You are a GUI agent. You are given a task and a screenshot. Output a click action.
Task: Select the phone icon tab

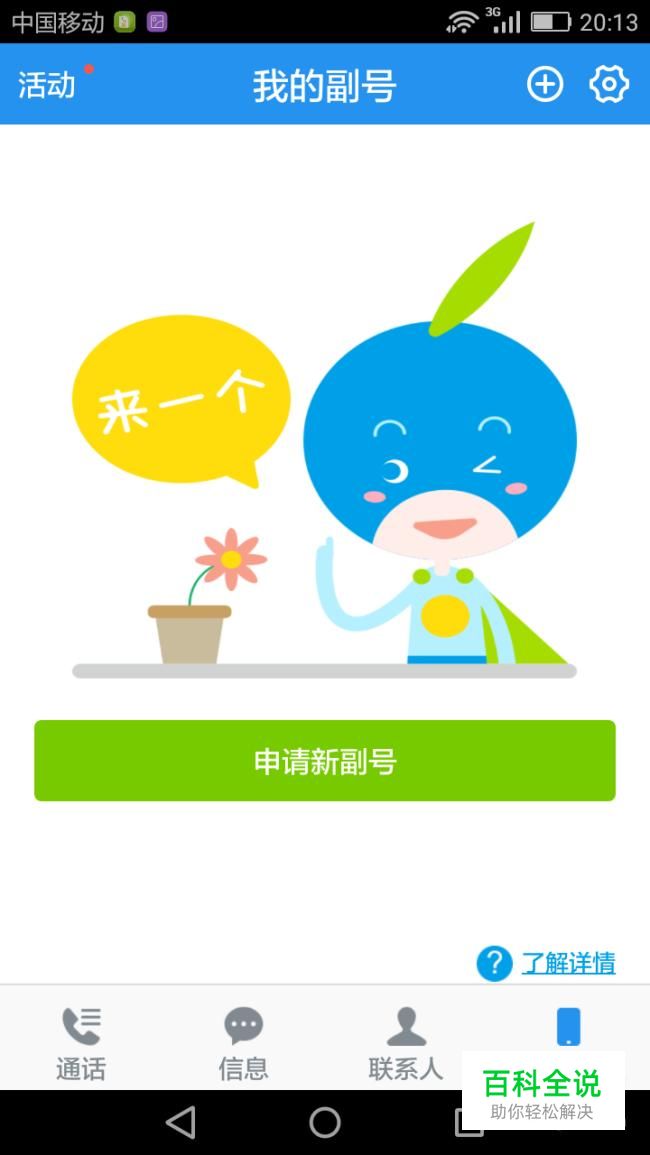[568, 1027]
